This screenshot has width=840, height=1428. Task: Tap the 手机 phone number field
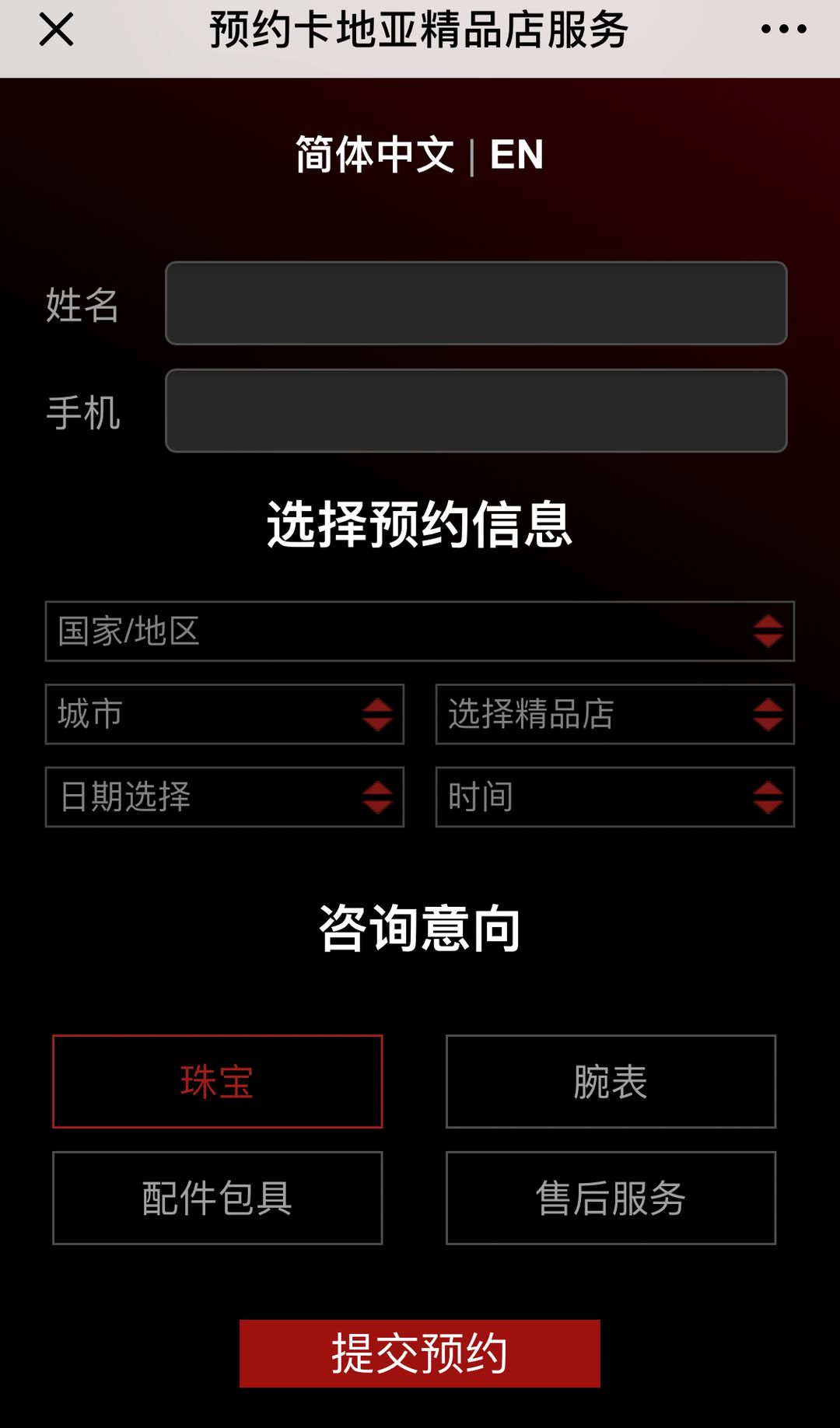[x=476, y=411]
